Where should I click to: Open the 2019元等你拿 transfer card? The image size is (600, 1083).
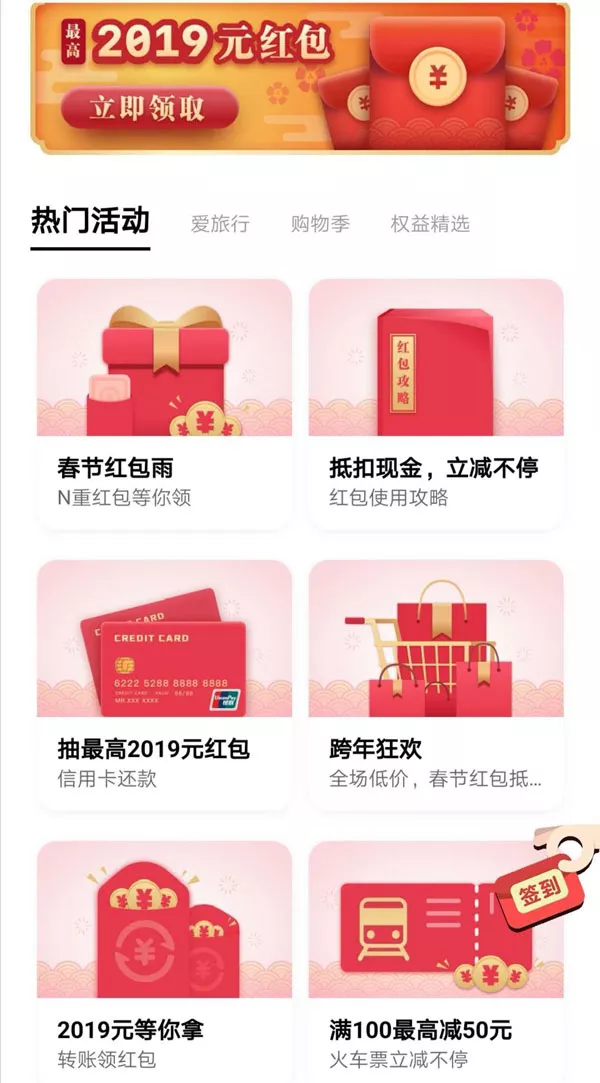(x=164, y=960)
